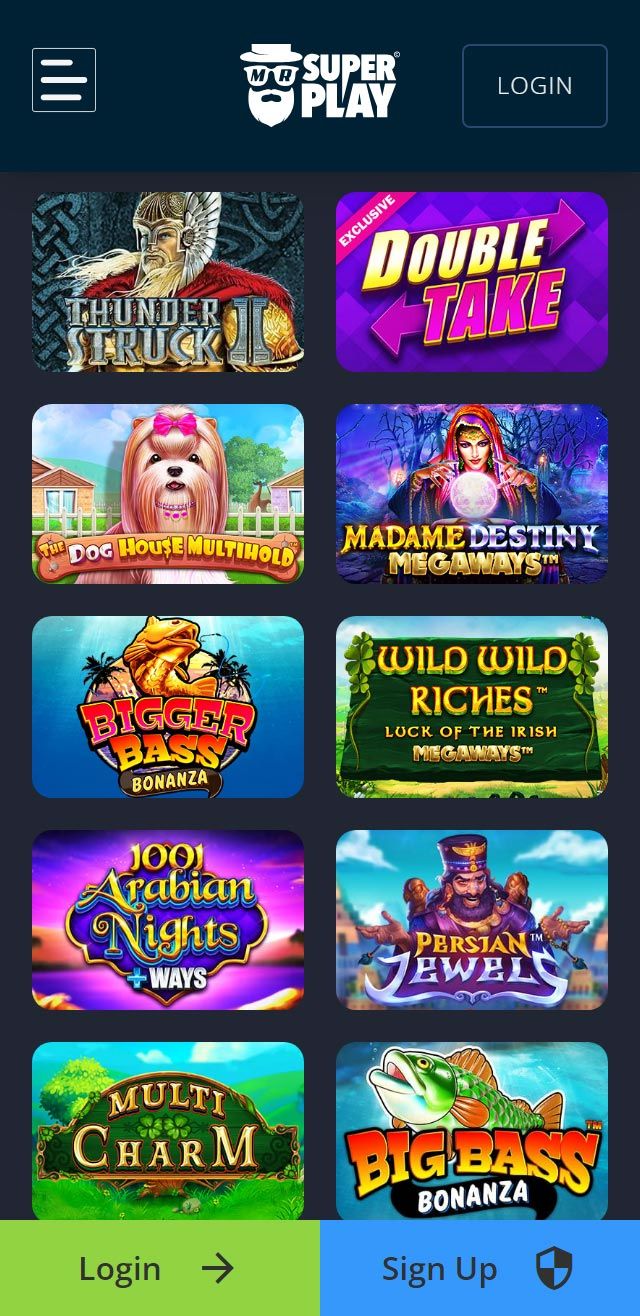Select Wild Wild Riches Megaways

click(472, 707)
